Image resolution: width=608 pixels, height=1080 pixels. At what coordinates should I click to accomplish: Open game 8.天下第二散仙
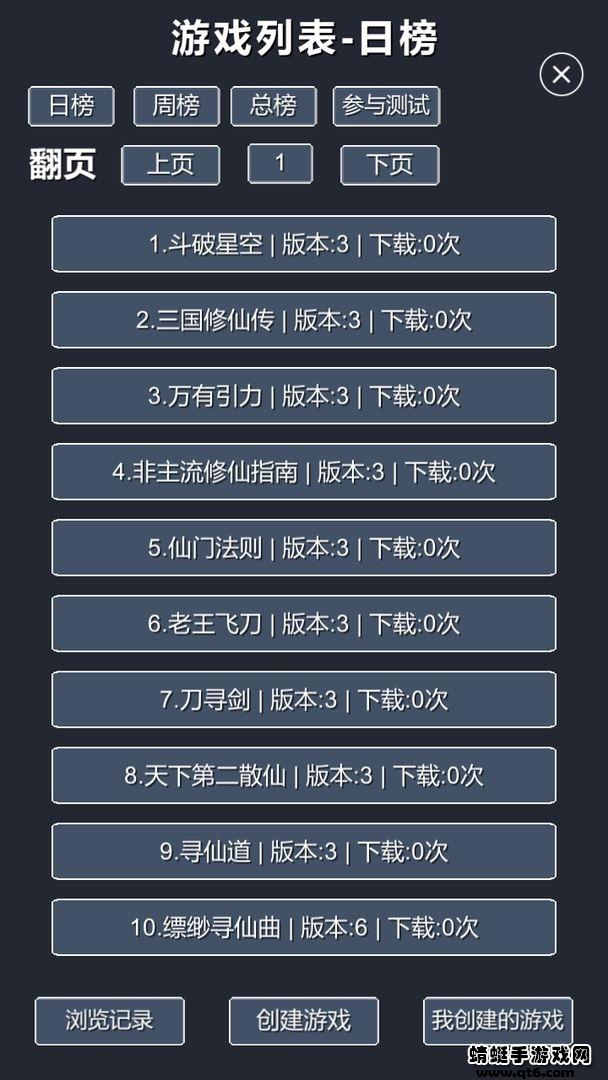pyautogui.click(x=304, y=776)
